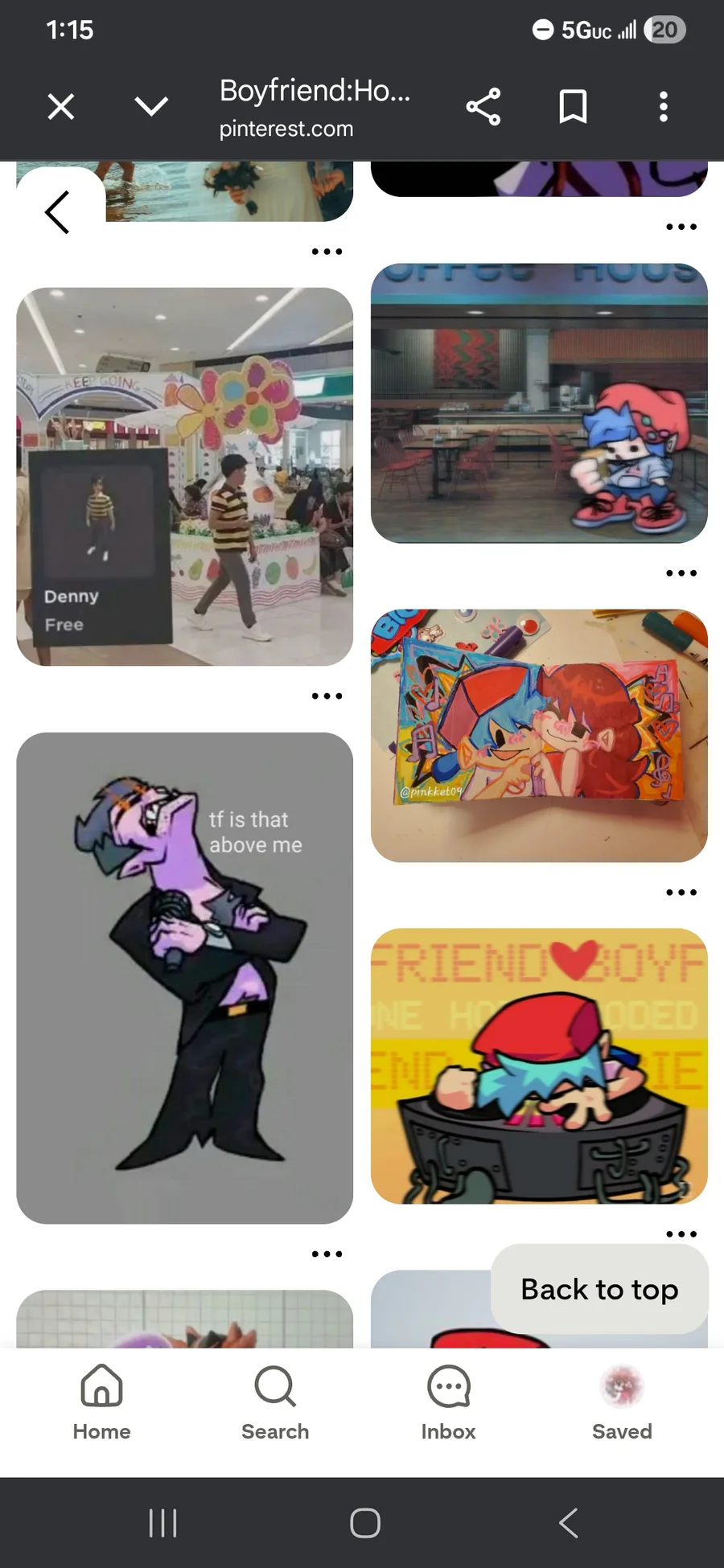
Task: Open the "tf is that above me" pin
Action: 185,977
